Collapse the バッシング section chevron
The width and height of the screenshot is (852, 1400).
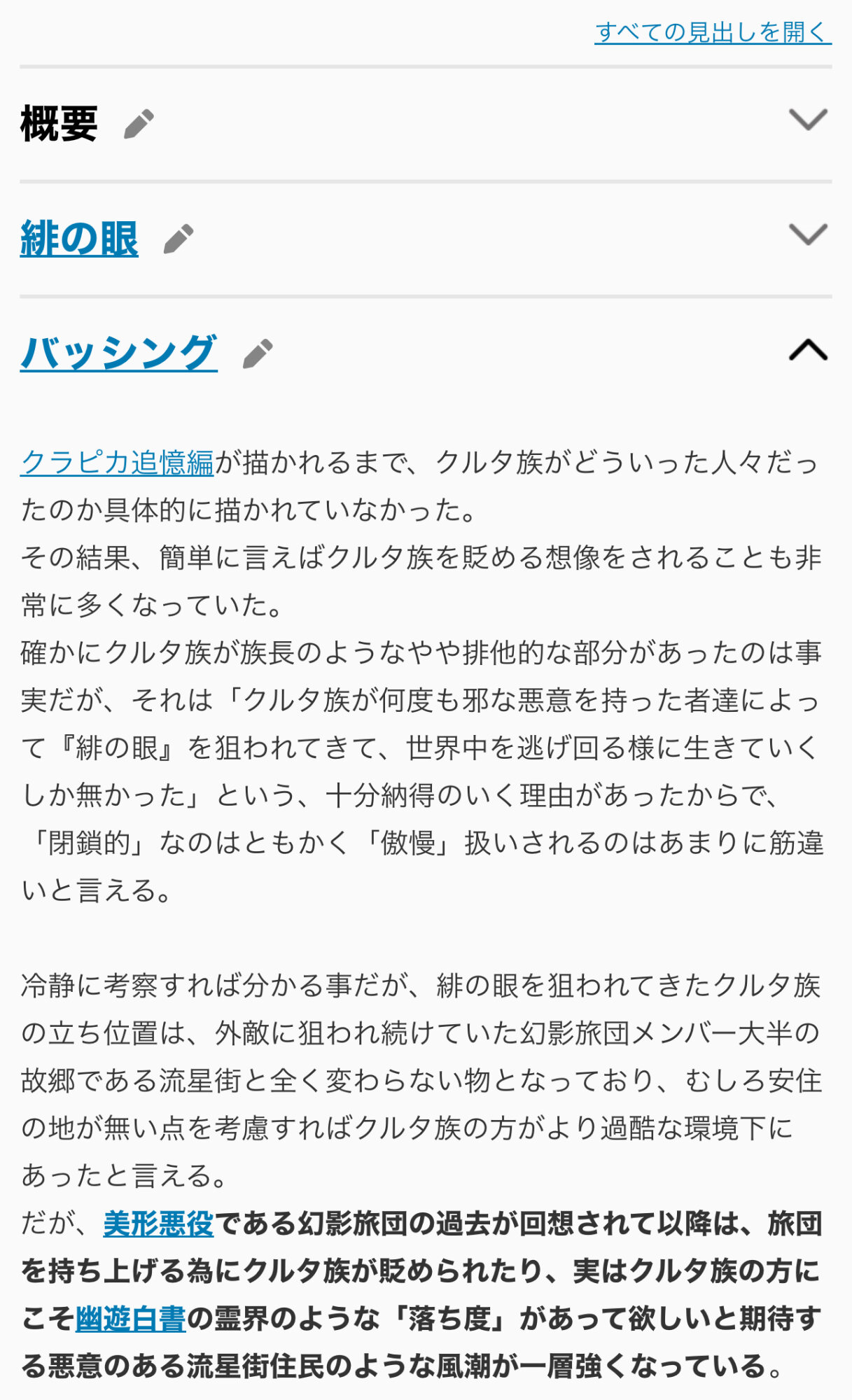point(809,349)
